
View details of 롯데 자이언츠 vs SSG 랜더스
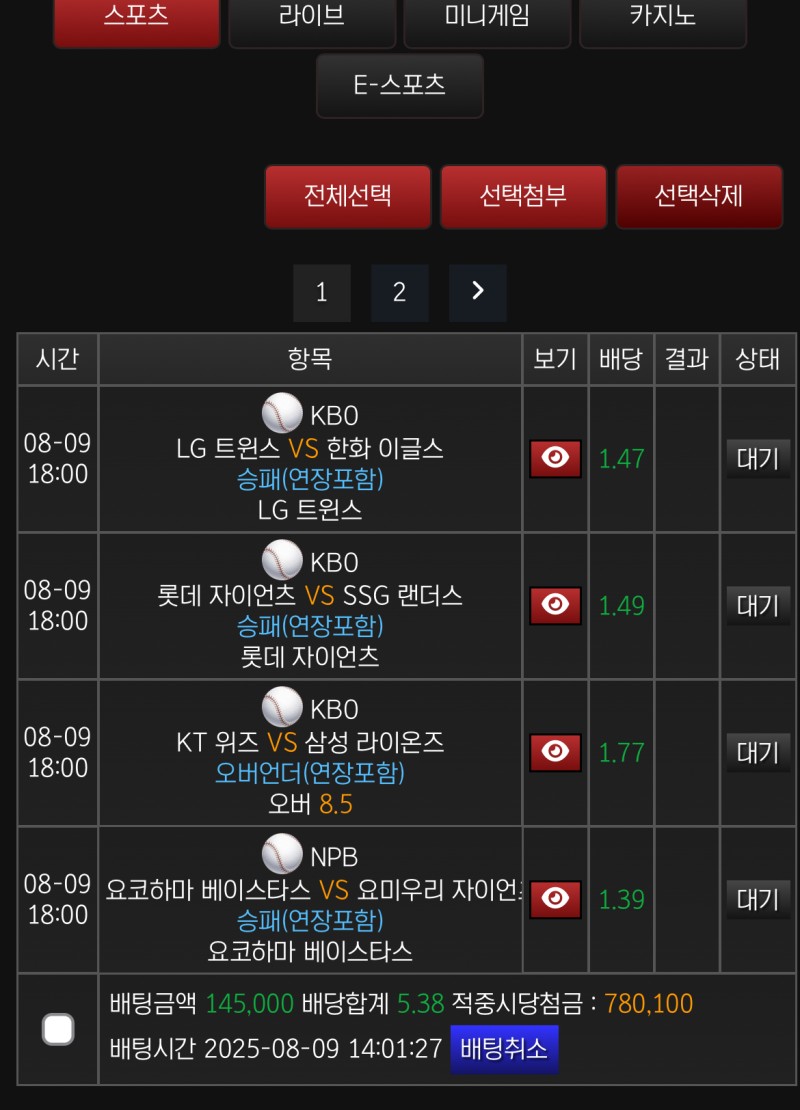(555, 606)
